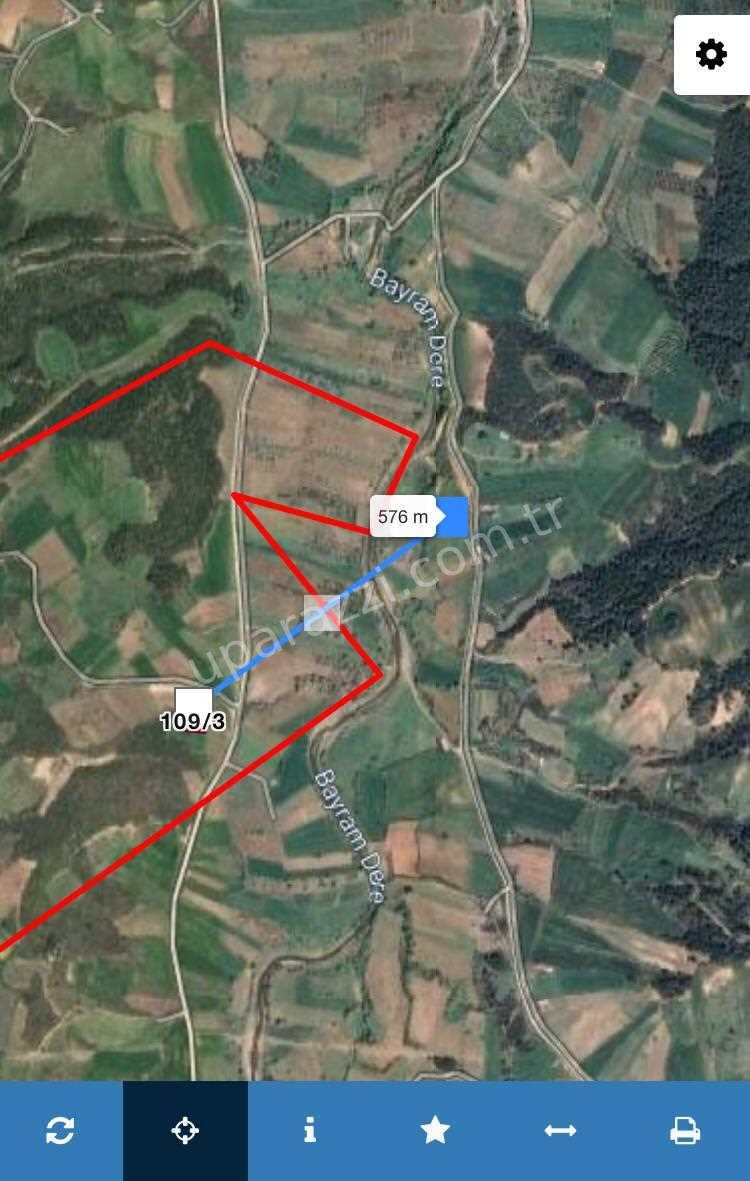The image size is (750, 1181).
Task: Print the current map
Action: point(685,1131)
